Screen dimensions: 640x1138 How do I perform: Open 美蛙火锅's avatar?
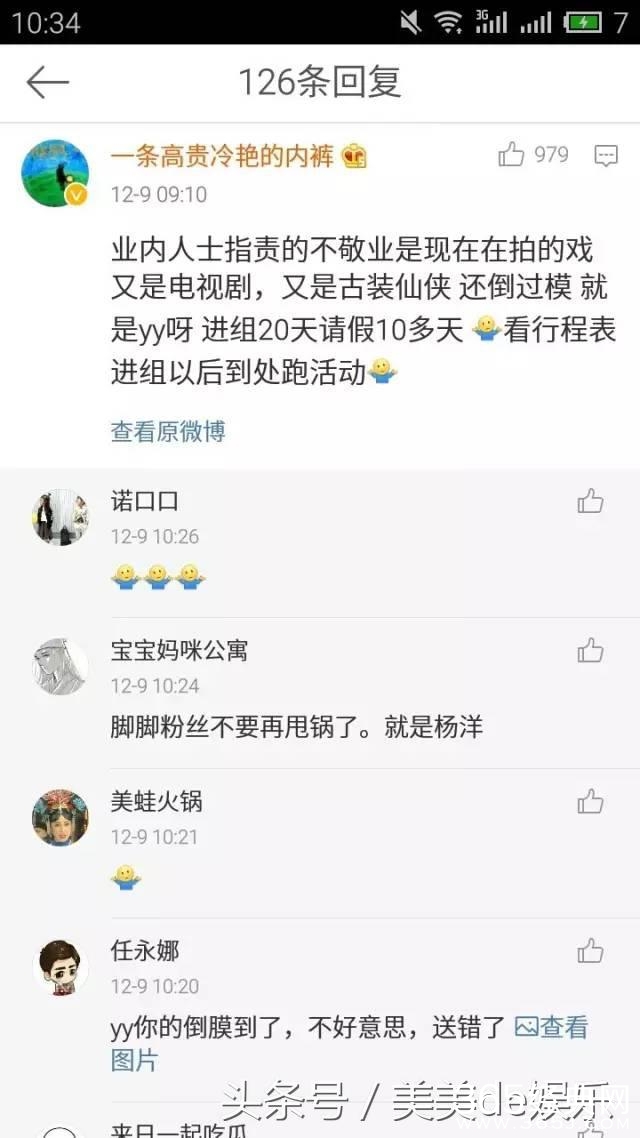[x=60, y=817]
